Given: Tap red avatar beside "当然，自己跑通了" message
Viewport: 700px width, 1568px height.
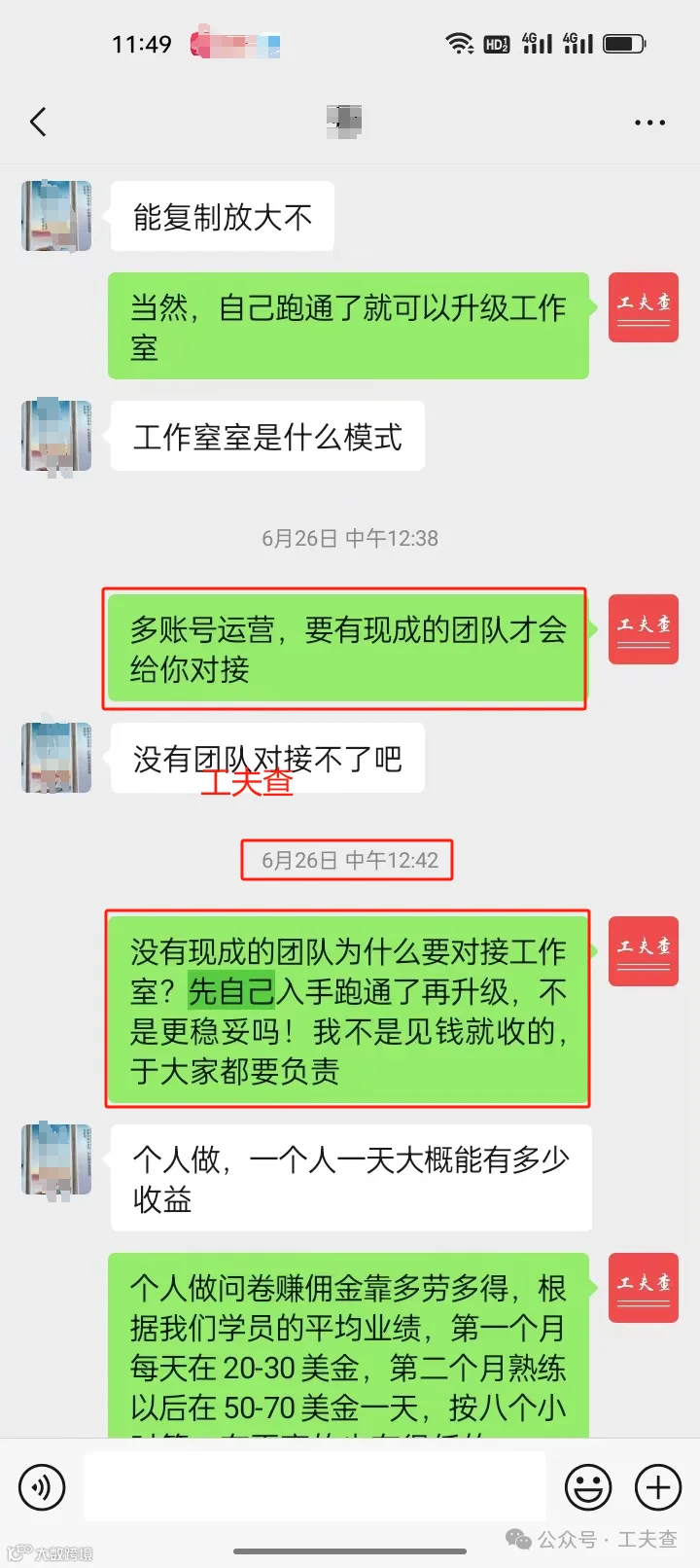Looking at the screenshot, I should pyautogui.click(x=644, y=307).
